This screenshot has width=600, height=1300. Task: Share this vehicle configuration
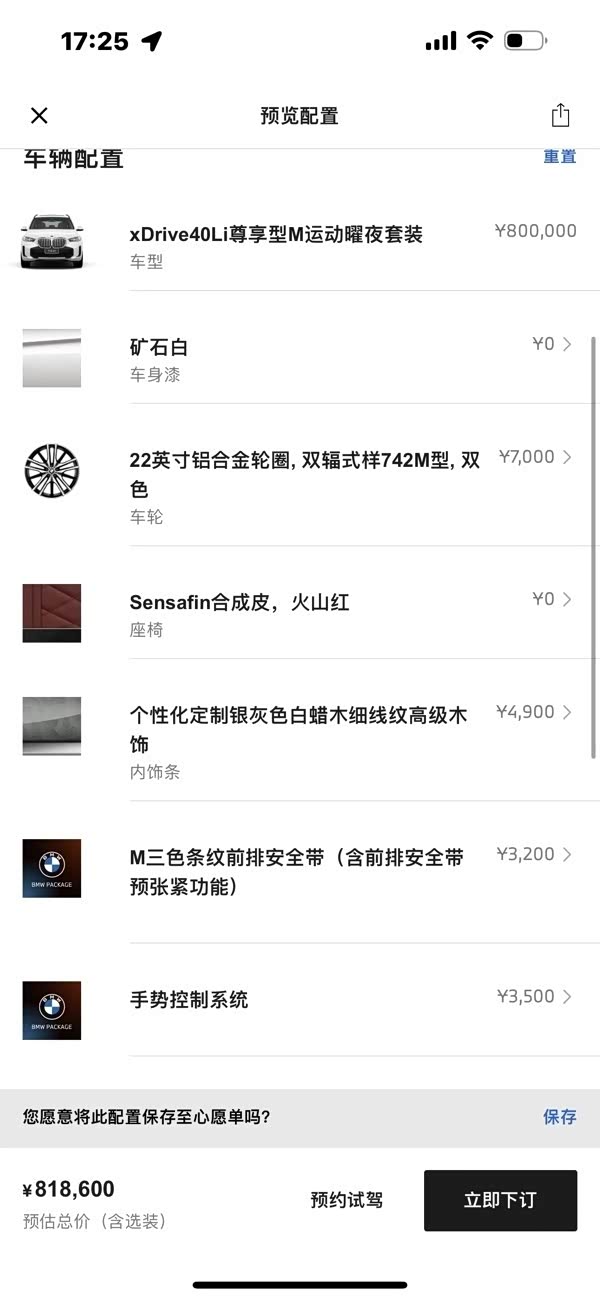tap(560, 116)
